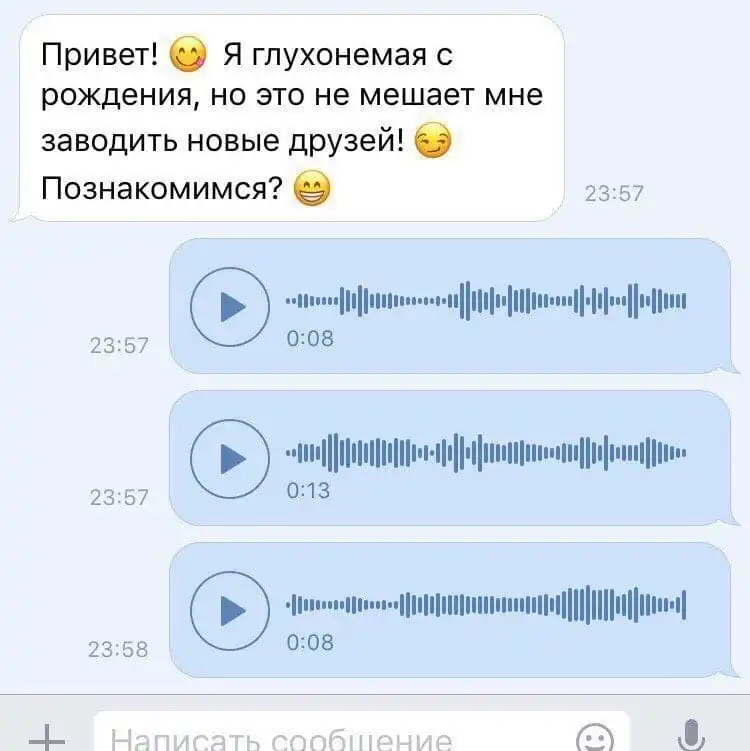Screen dimensions: 750x751
Task: Tap the microphone to record voice
Action: pyautogui.click(x=691, y=737)
